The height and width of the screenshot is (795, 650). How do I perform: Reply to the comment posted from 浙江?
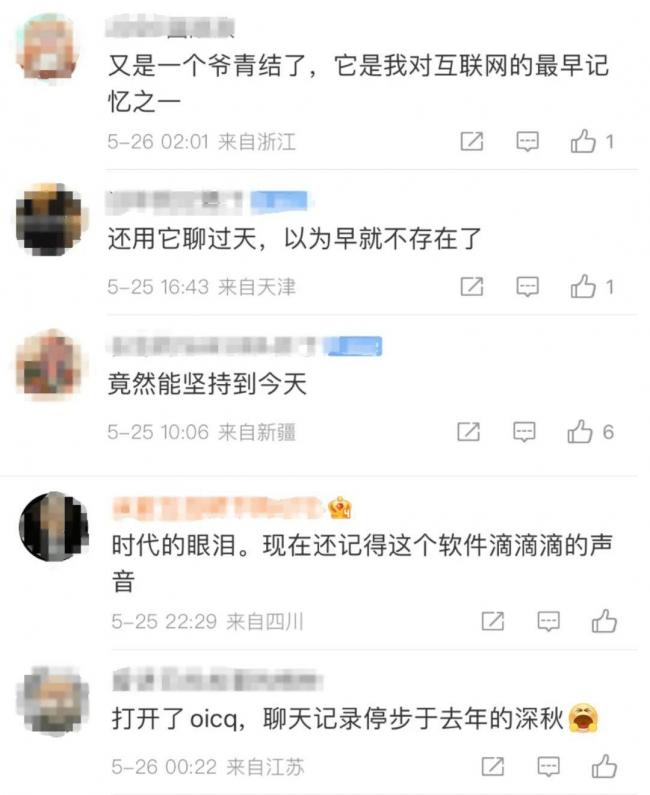[527, 142]
